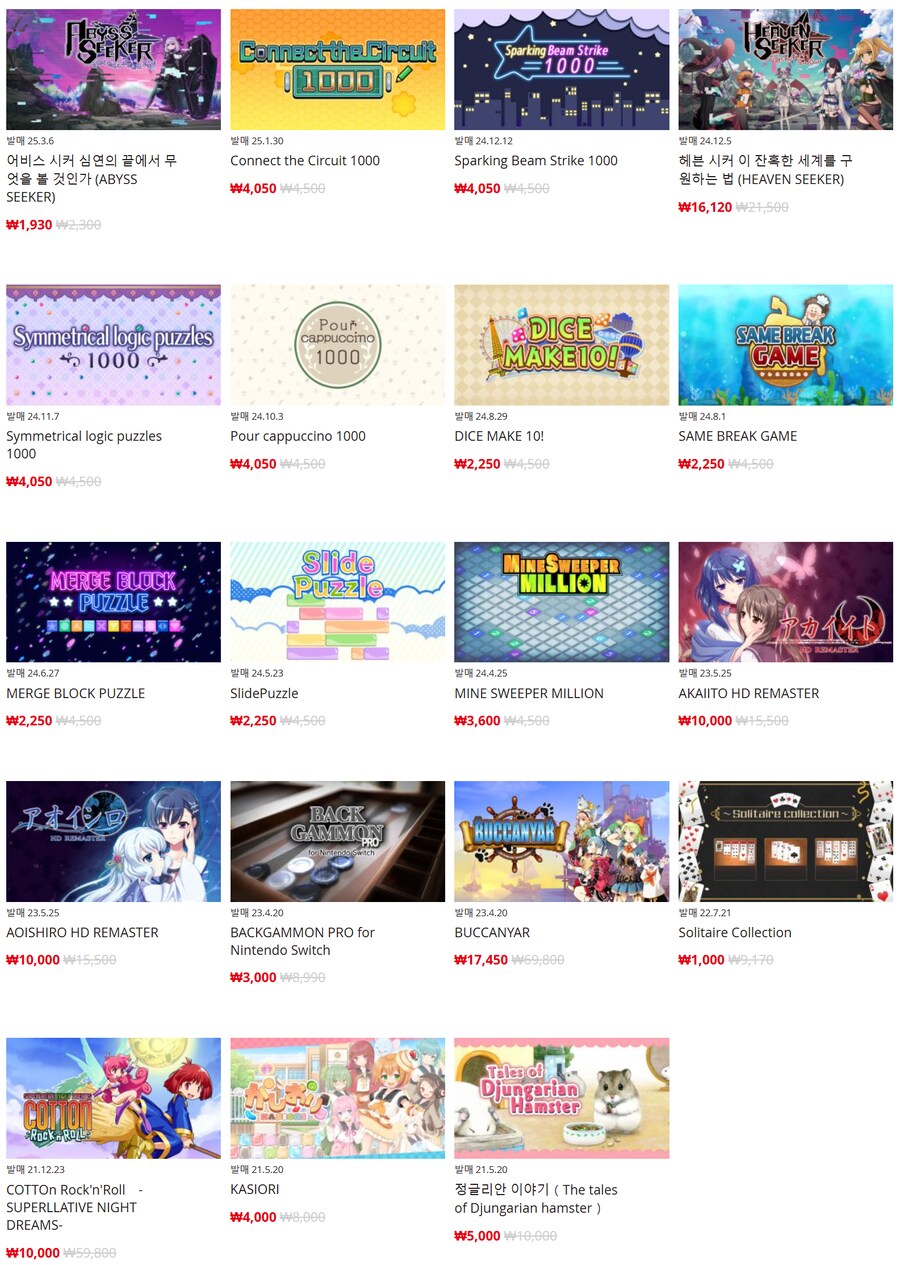The image size is (900, 1265).
Task: Open The tales of Djungarian hamster
Action: [x=561, y=1098]
